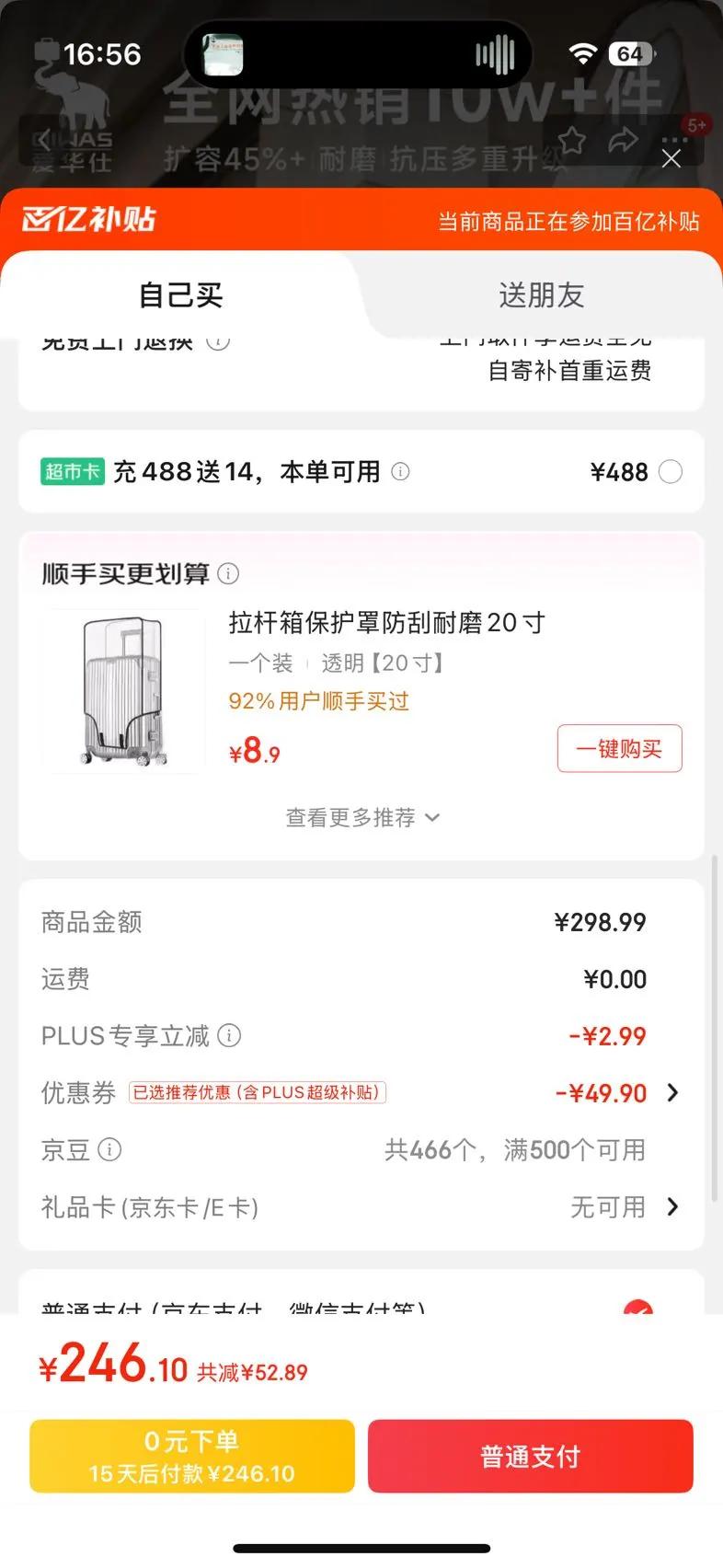
Task: Open the 优惠券 coupon details
Action: tap(672, 1092)
